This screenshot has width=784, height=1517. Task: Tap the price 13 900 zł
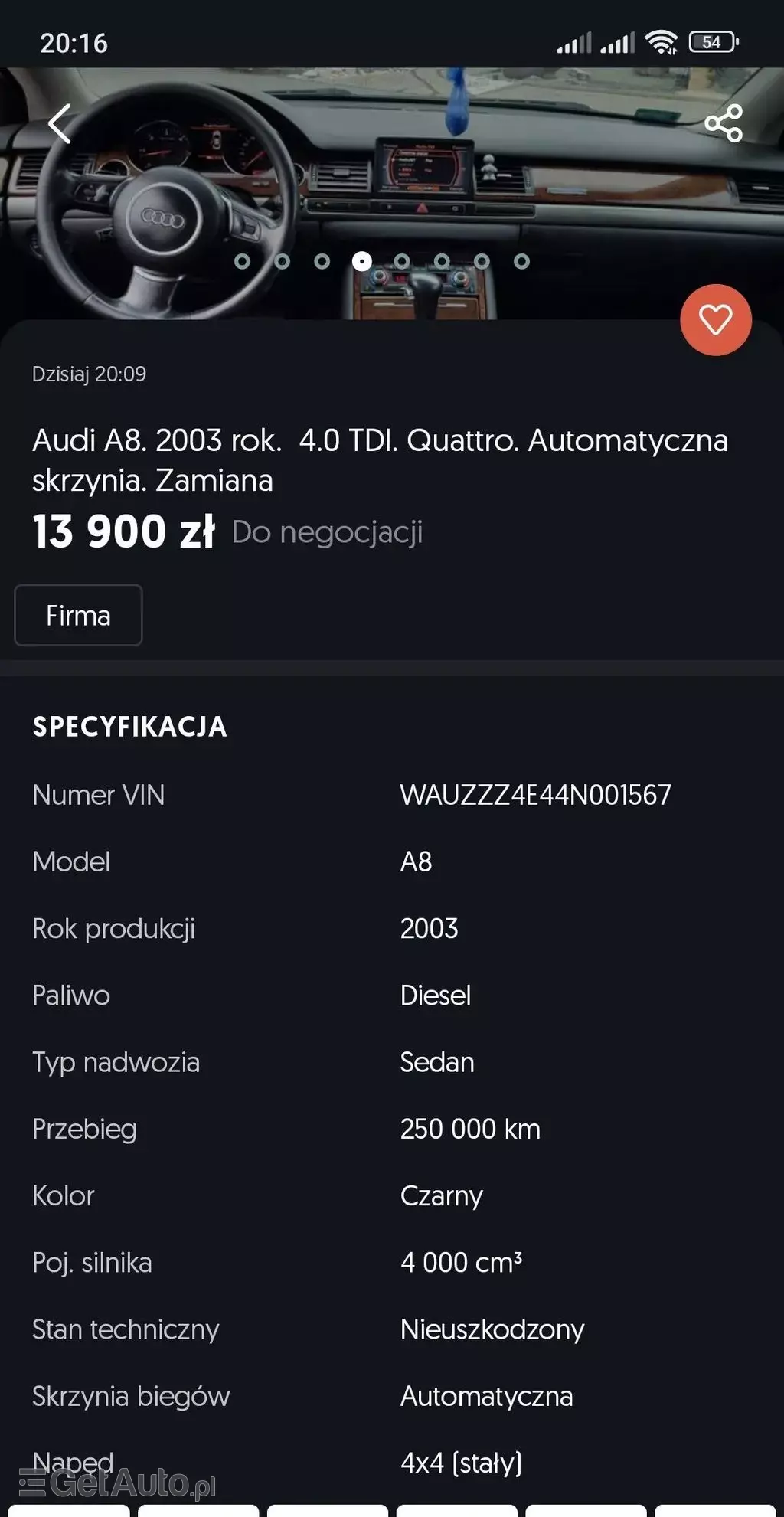click(122, 531)
